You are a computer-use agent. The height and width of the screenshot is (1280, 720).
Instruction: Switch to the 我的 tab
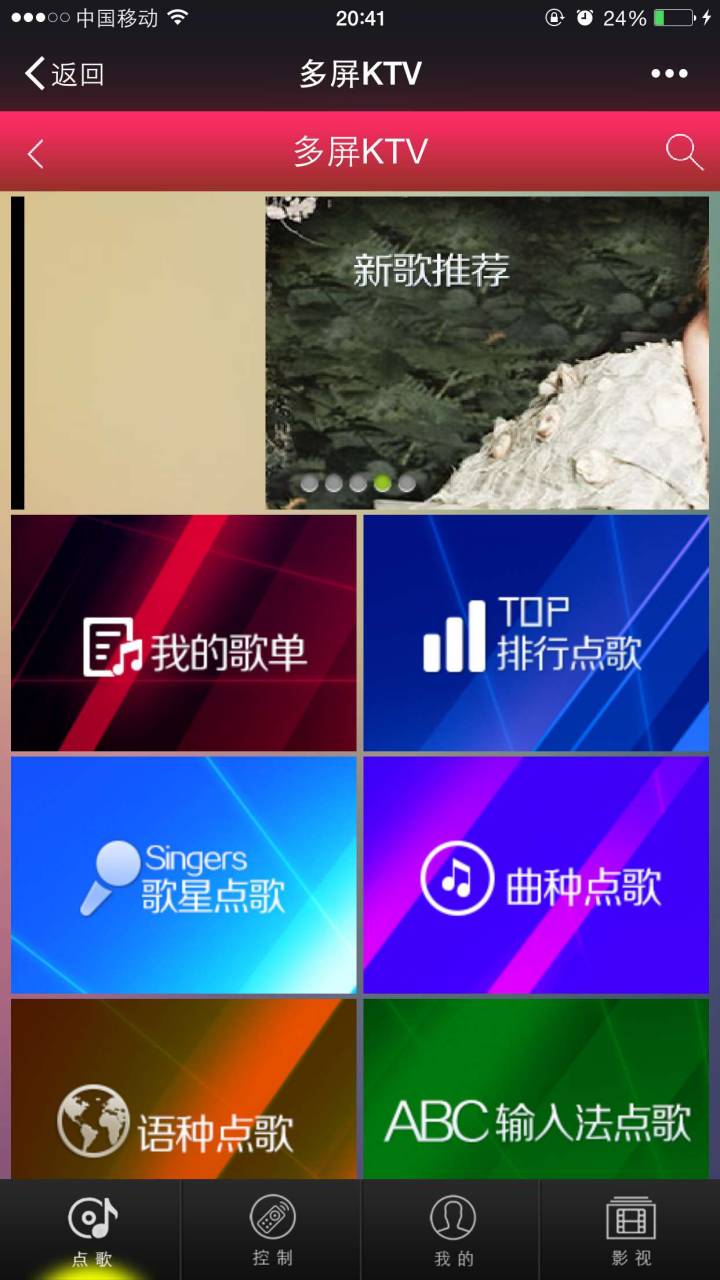coord(450,1230)
